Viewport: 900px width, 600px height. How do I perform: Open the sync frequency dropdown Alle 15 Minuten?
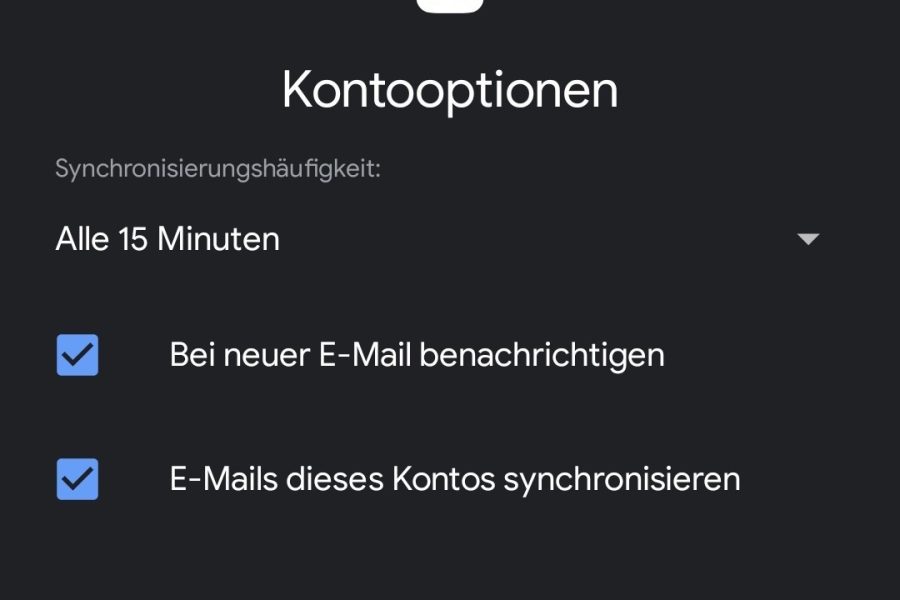click(437, 240)
